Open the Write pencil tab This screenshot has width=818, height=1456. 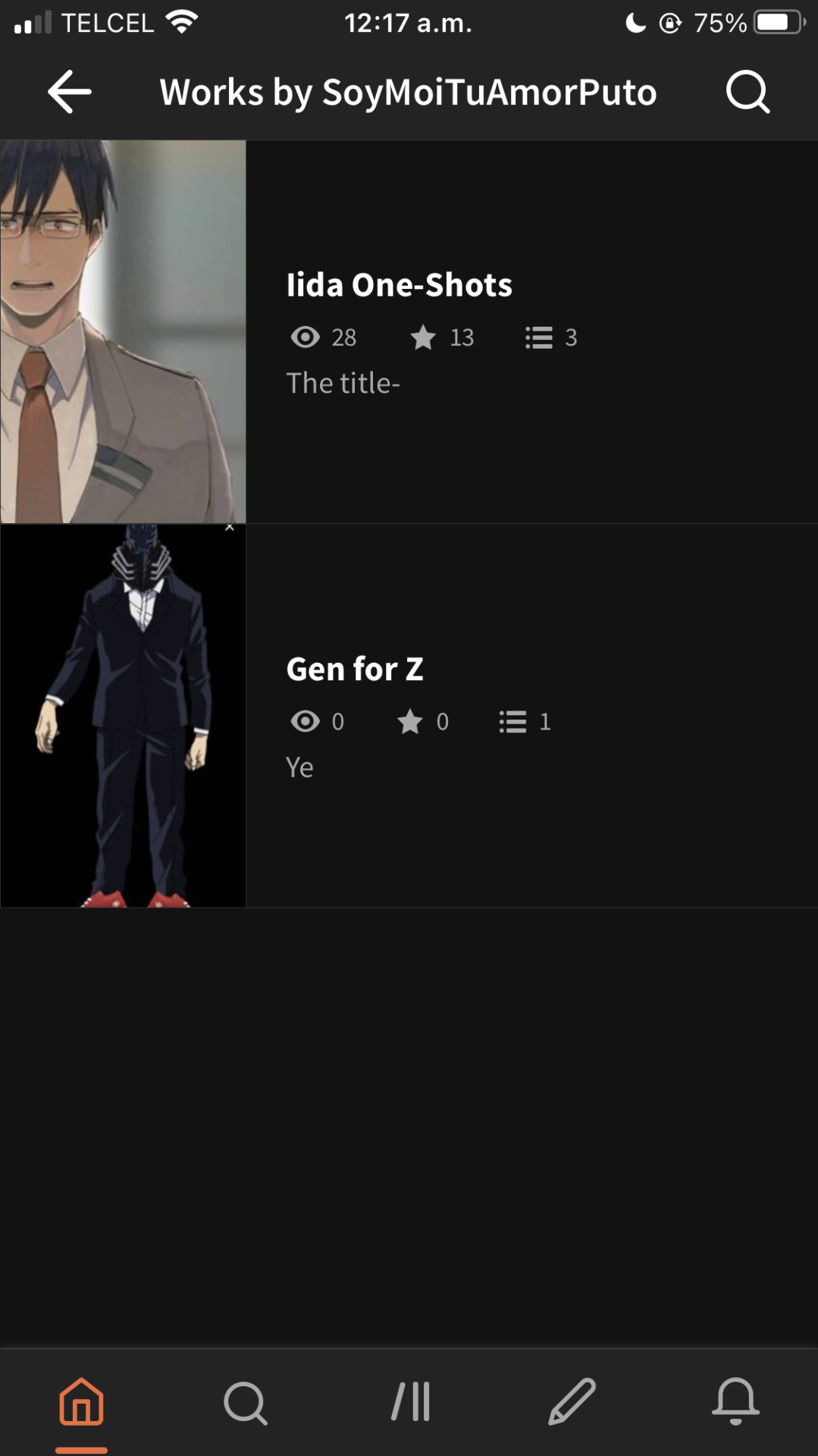coord(572,1401)
